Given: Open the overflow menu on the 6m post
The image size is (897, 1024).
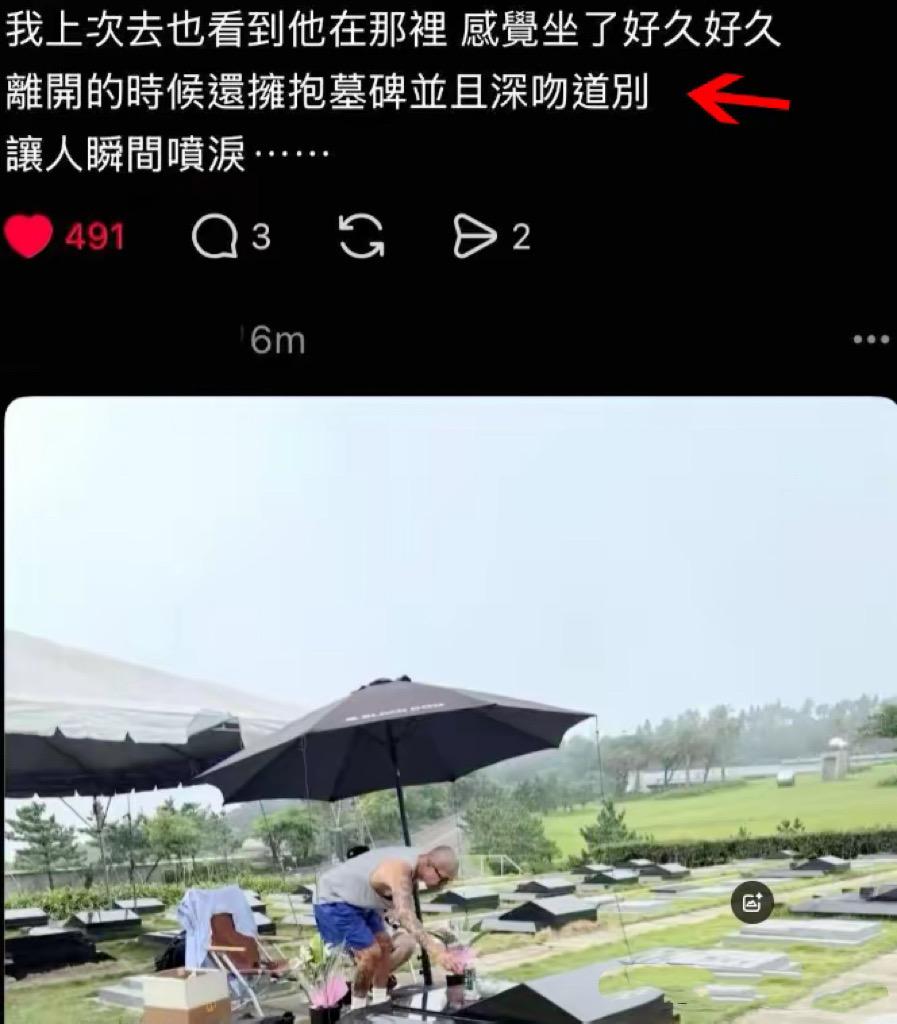Looking at the screenshot, I should tap(870, 340).
